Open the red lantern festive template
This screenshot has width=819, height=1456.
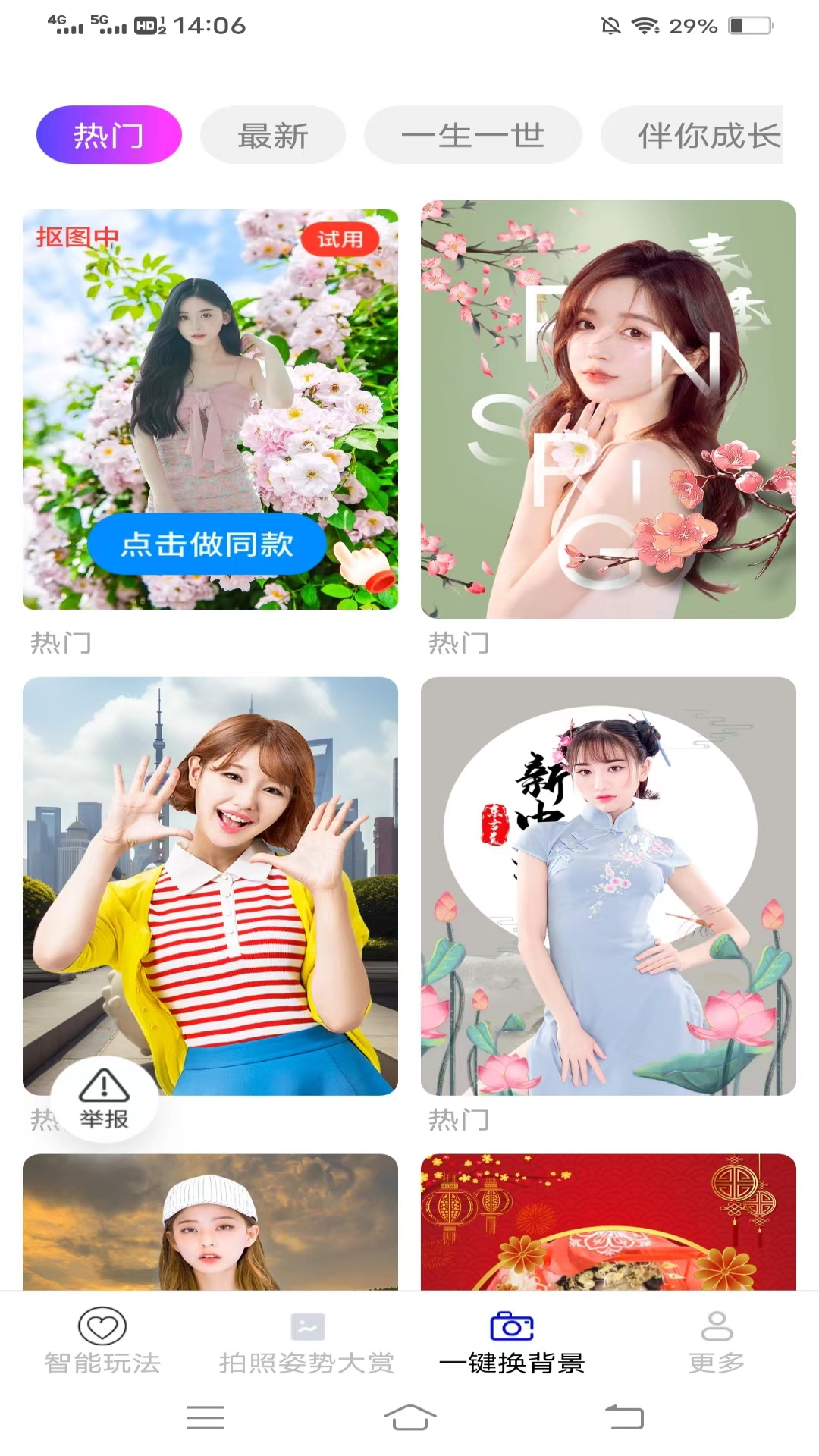tap(608, 1222)
